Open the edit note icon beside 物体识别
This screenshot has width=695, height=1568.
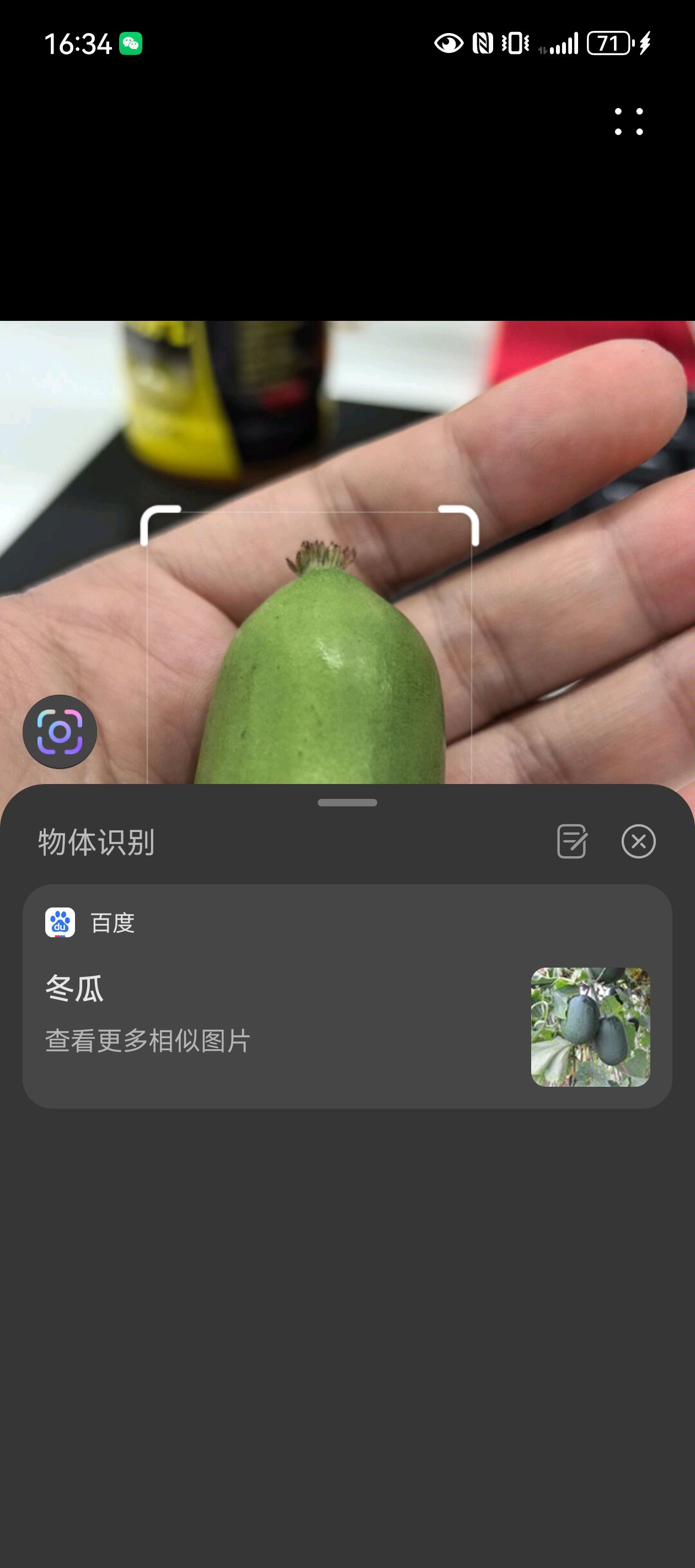point(572,841)
